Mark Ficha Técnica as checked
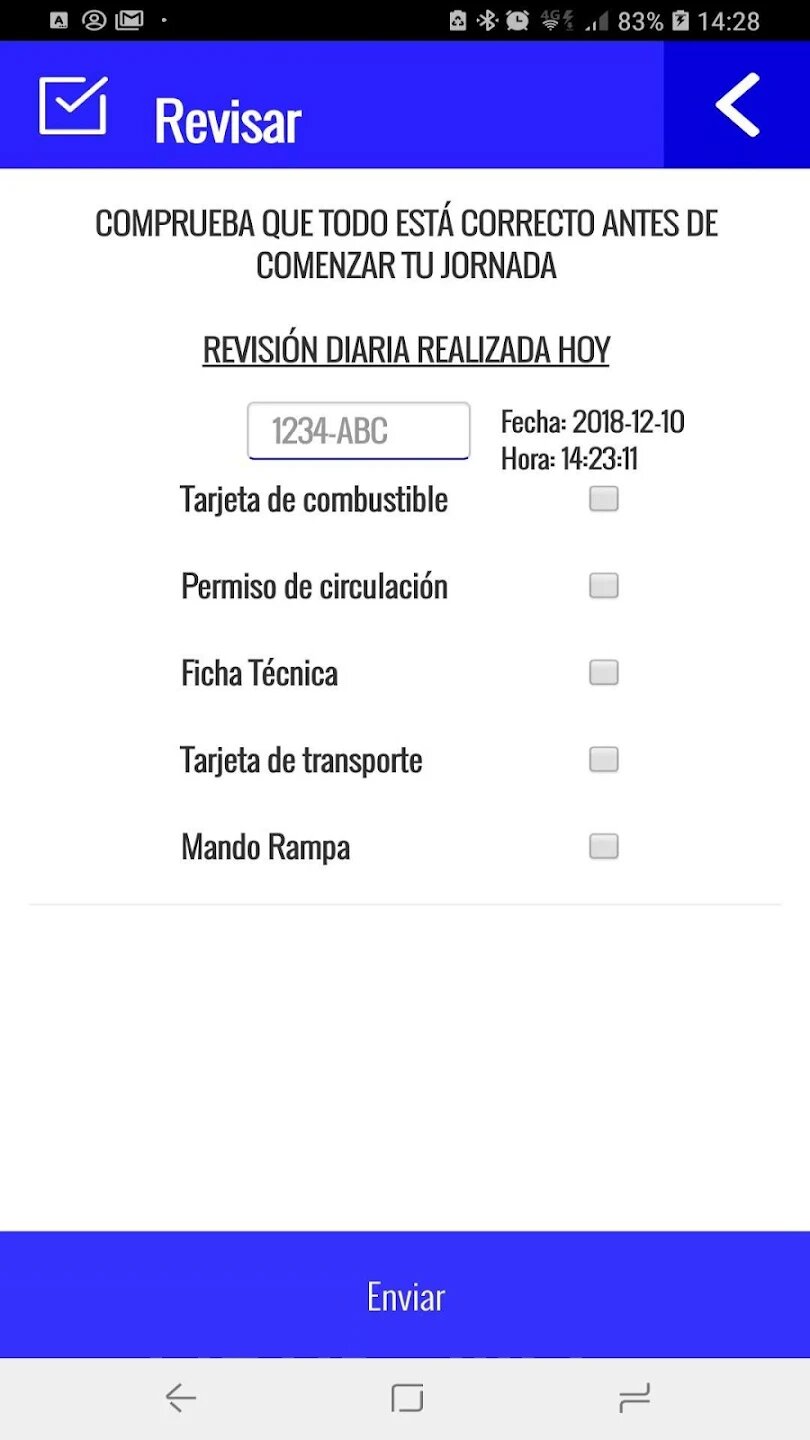Screen dimensions: 810x1440 pyautogui.click(x=603, y=672)
